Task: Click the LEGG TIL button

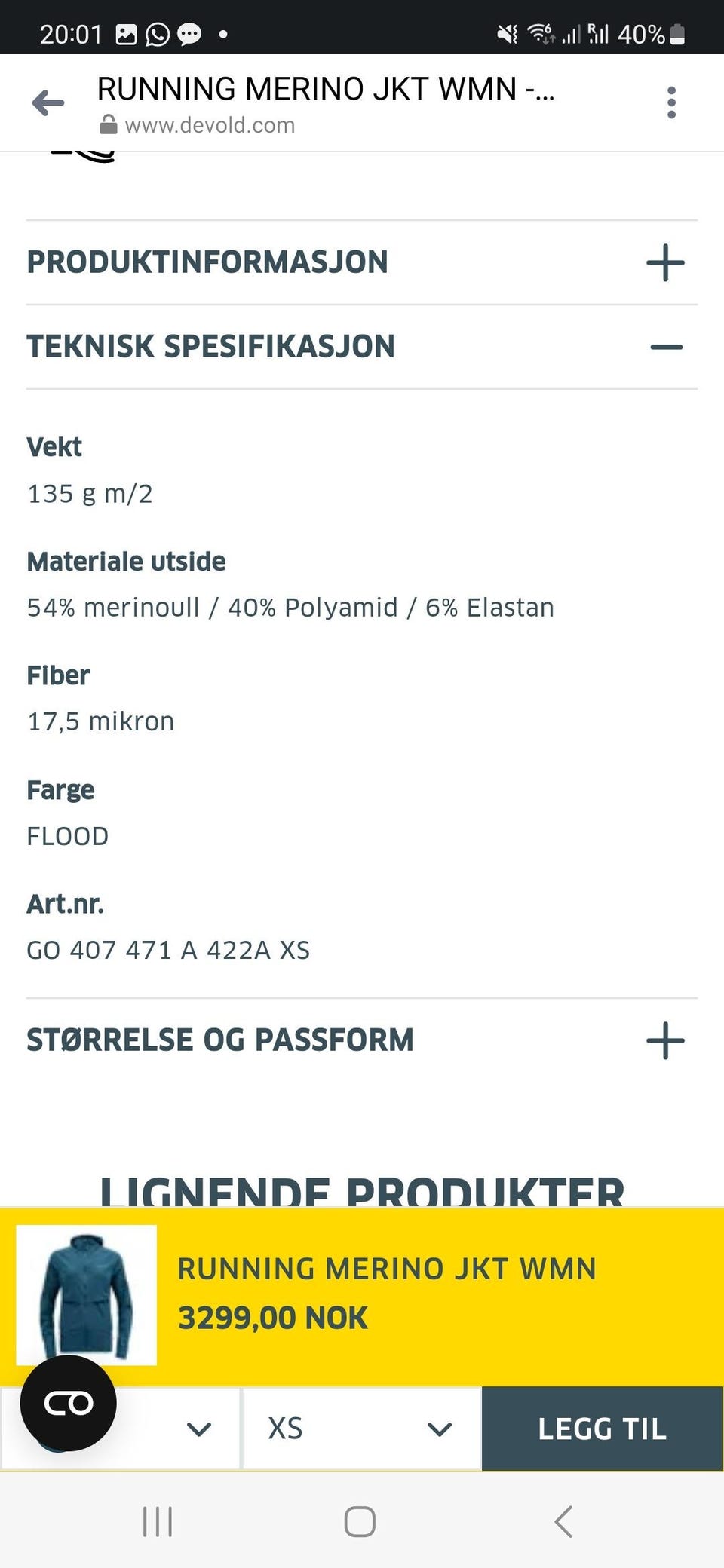Action: pyautogui.click(x=602, y=1428)
